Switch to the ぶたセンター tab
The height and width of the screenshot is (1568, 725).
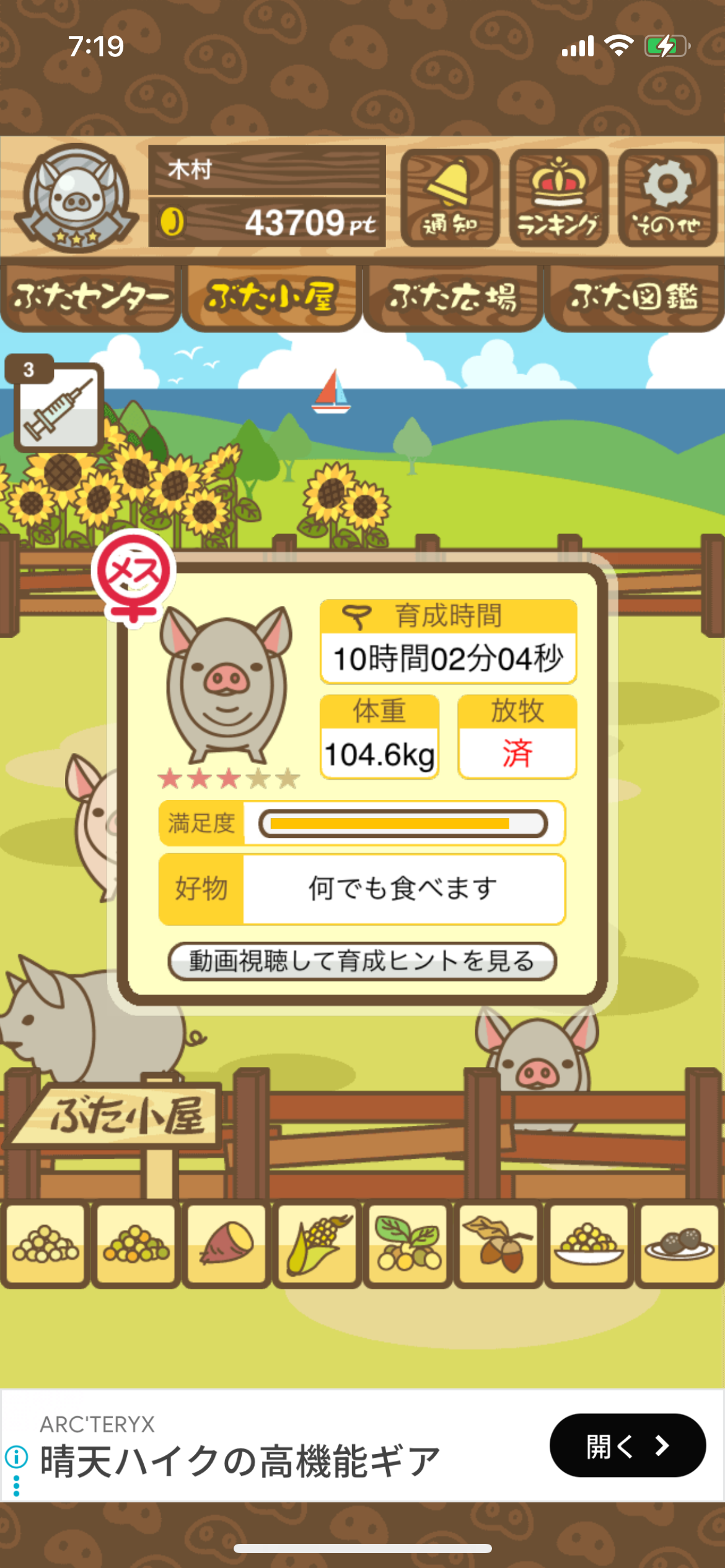(x=90, y=298)
